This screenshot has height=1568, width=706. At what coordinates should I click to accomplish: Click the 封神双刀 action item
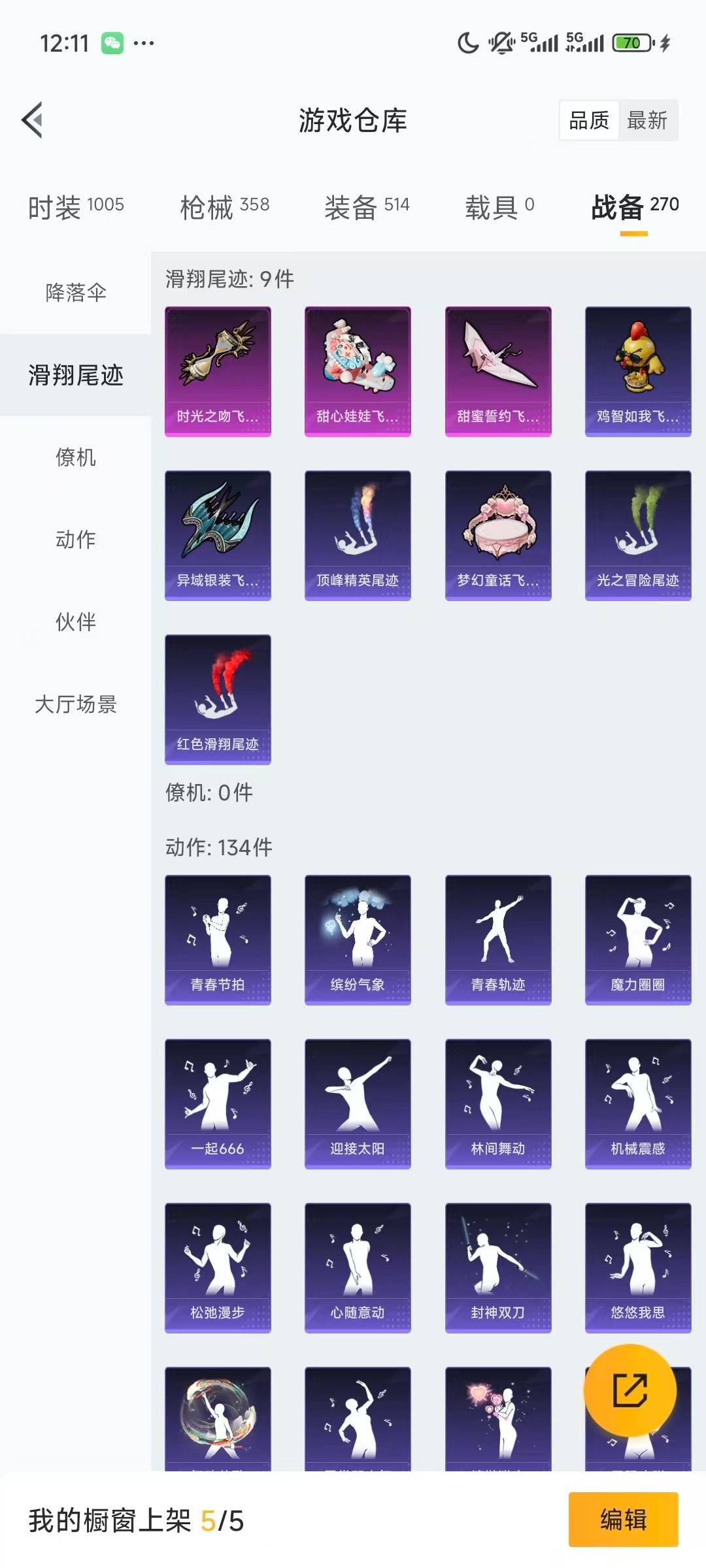498,1266
